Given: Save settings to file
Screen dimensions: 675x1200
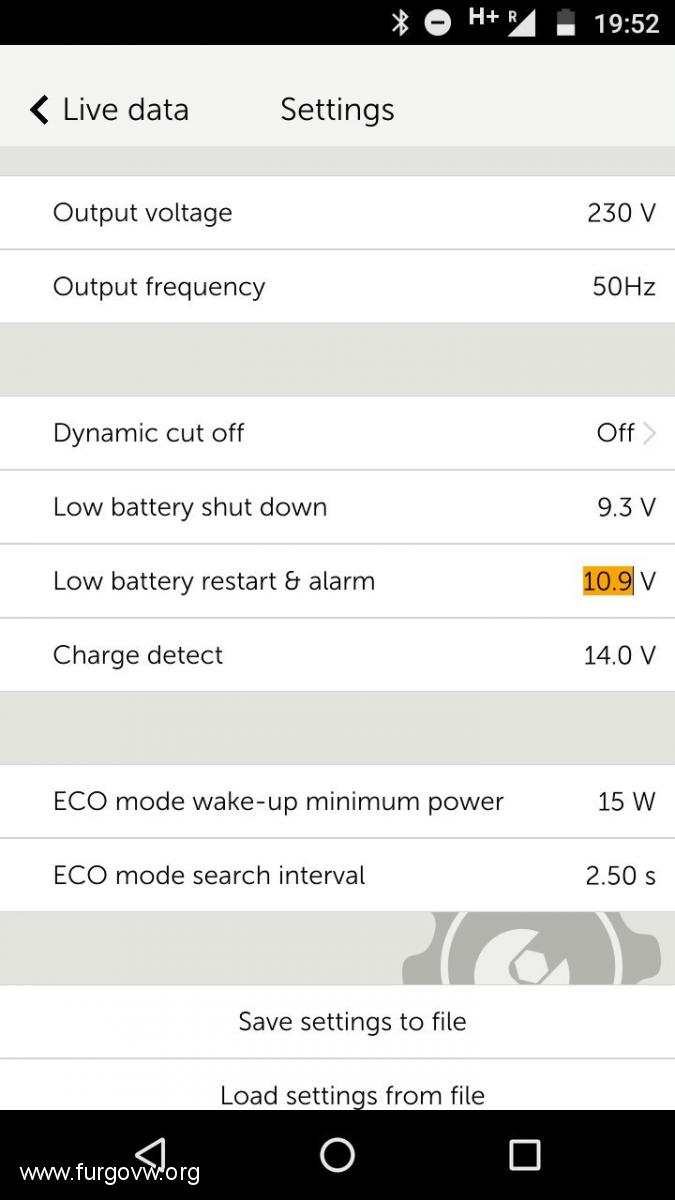Looking at the screenshot, I should (x=337, y=1022).
